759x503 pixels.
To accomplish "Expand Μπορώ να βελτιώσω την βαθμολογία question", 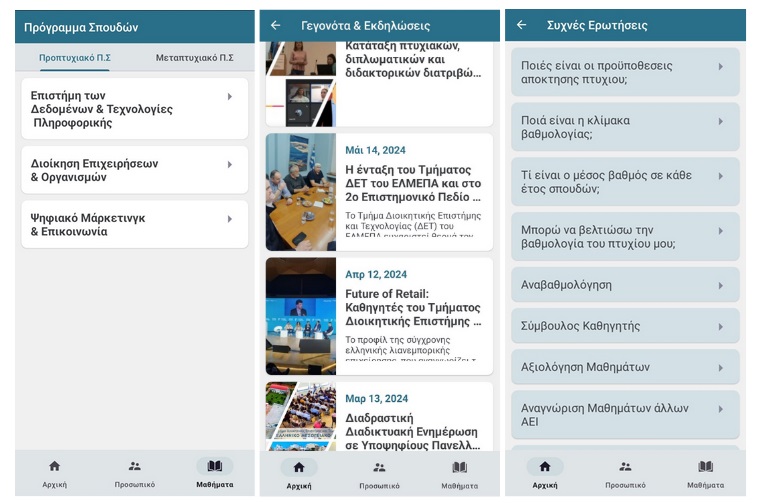I will (x=625, y=236).
